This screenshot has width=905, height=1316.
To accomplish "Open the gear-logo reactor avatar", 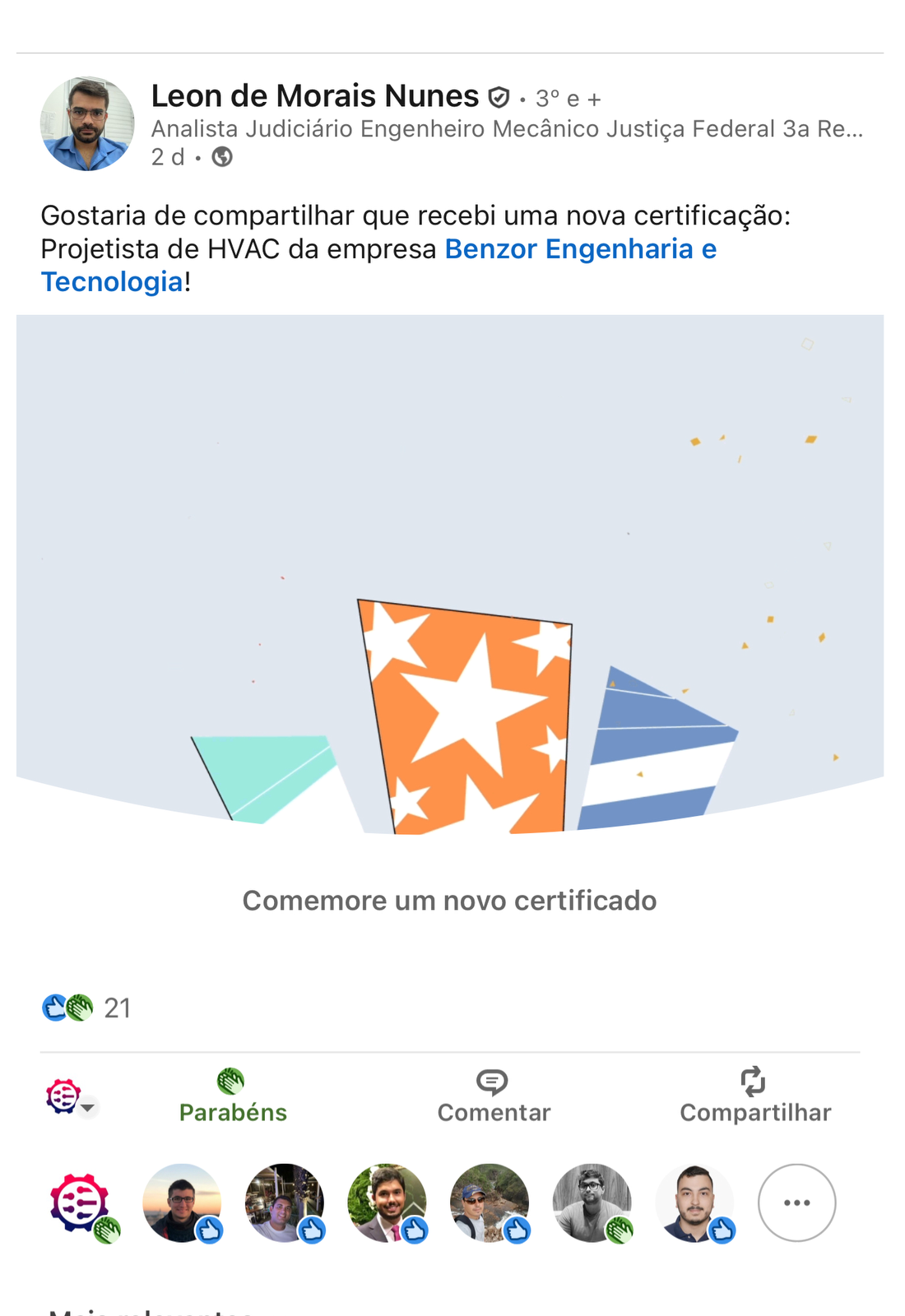I will tap(81, 1203).
